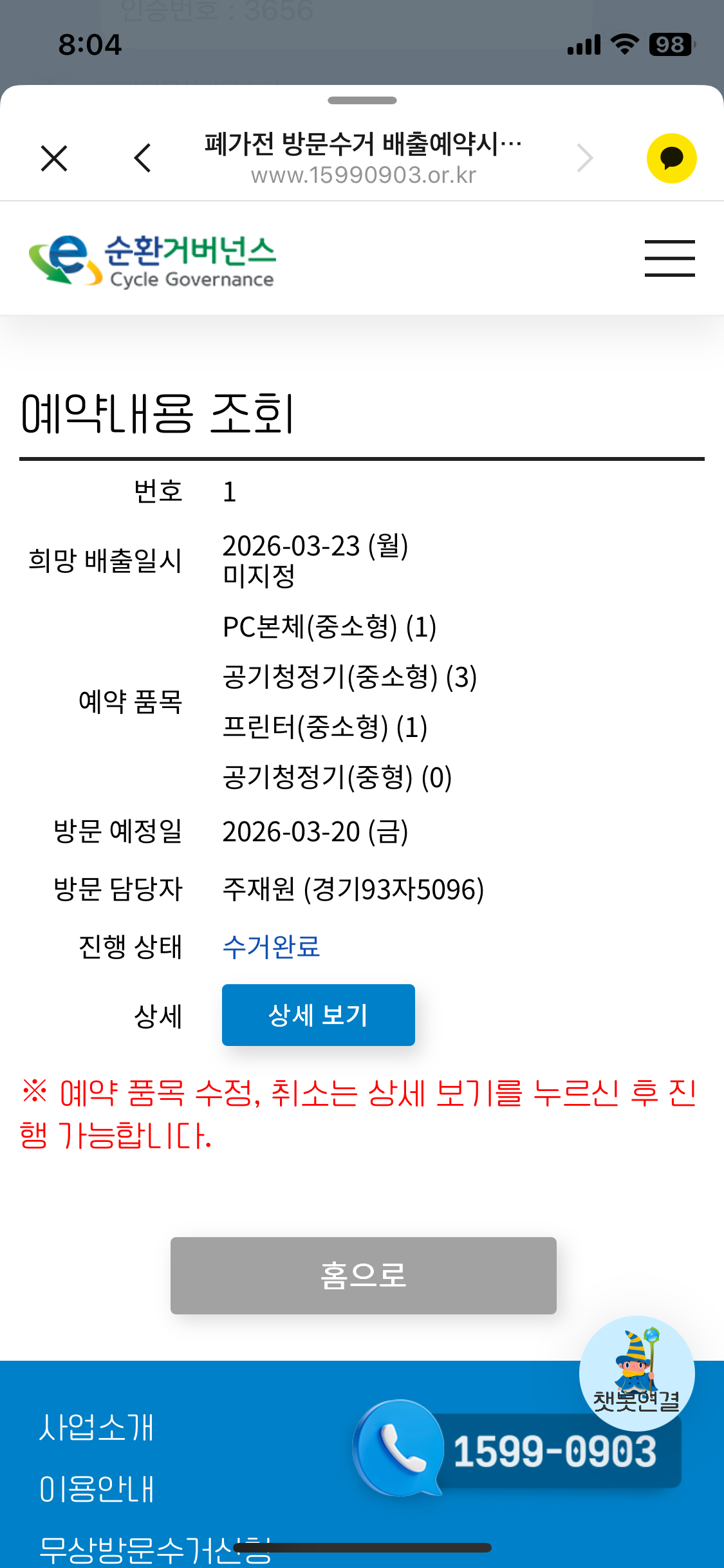Open the yellow KakaoTalk chat icon
The height and width of the screenshot is (1568, 724).
(x=671, y=158)
